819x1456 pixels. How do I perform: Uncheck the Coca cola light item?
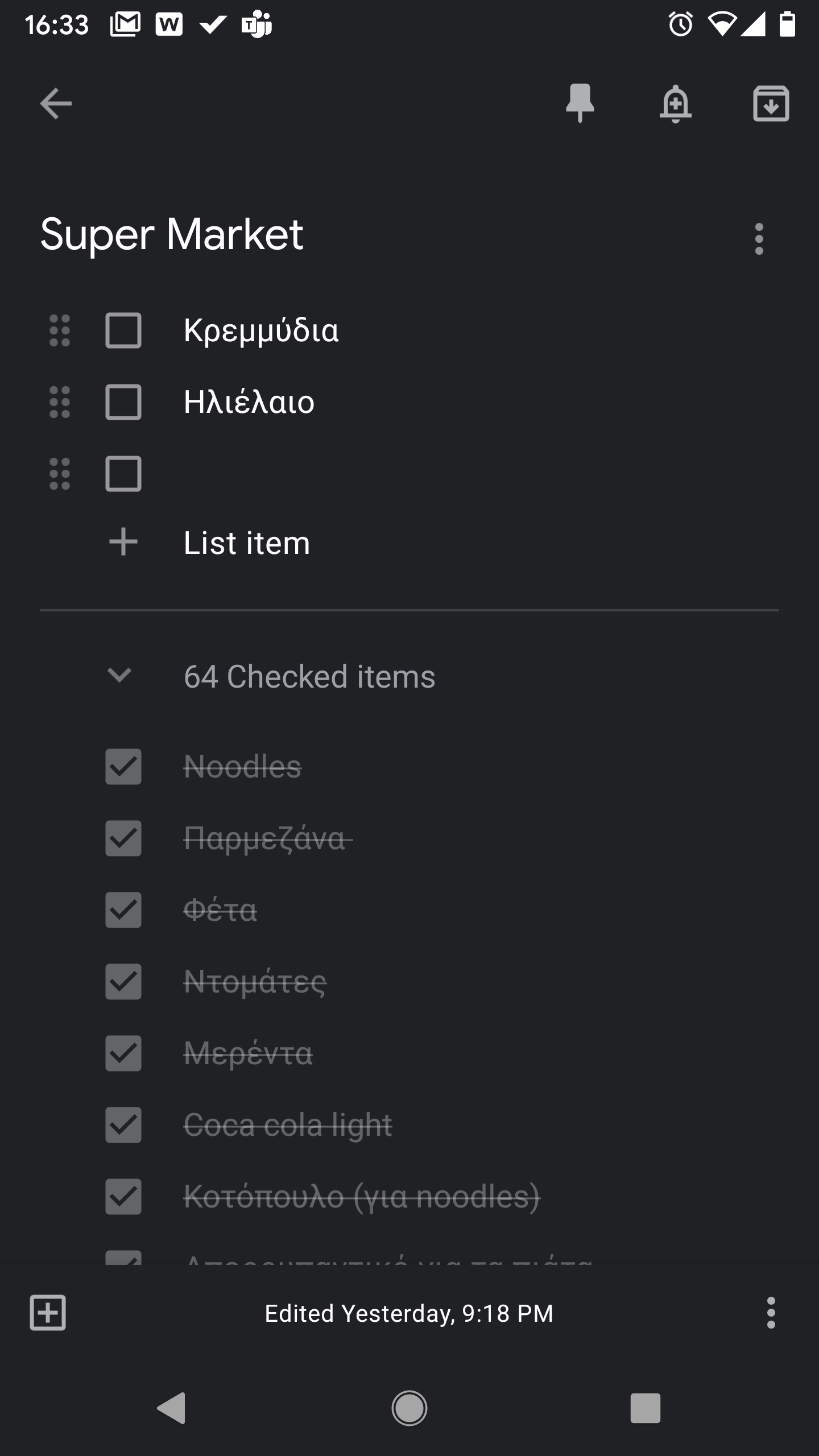123,1125
